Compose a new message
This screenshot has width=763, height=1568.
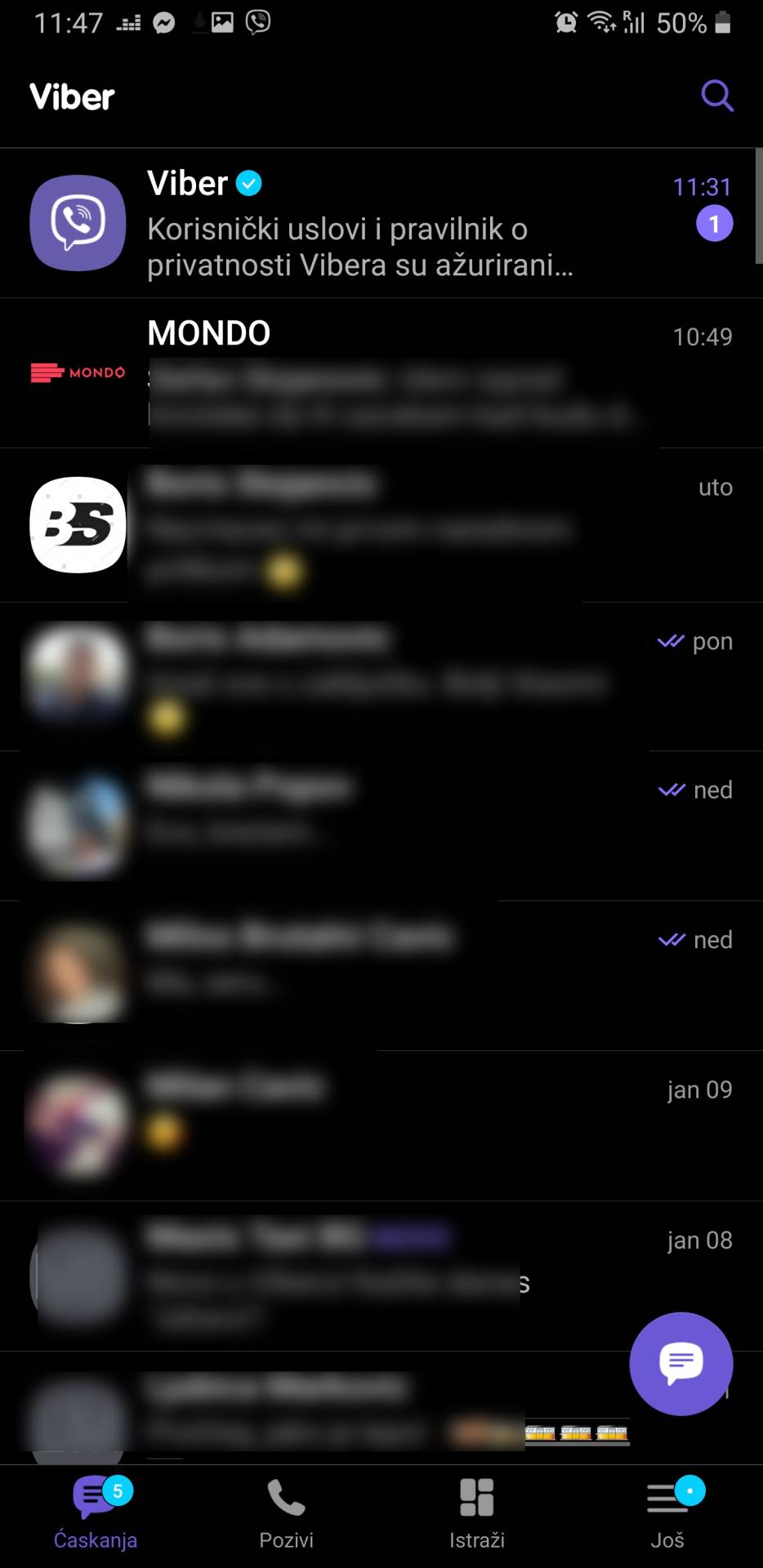click(680, 1363)
